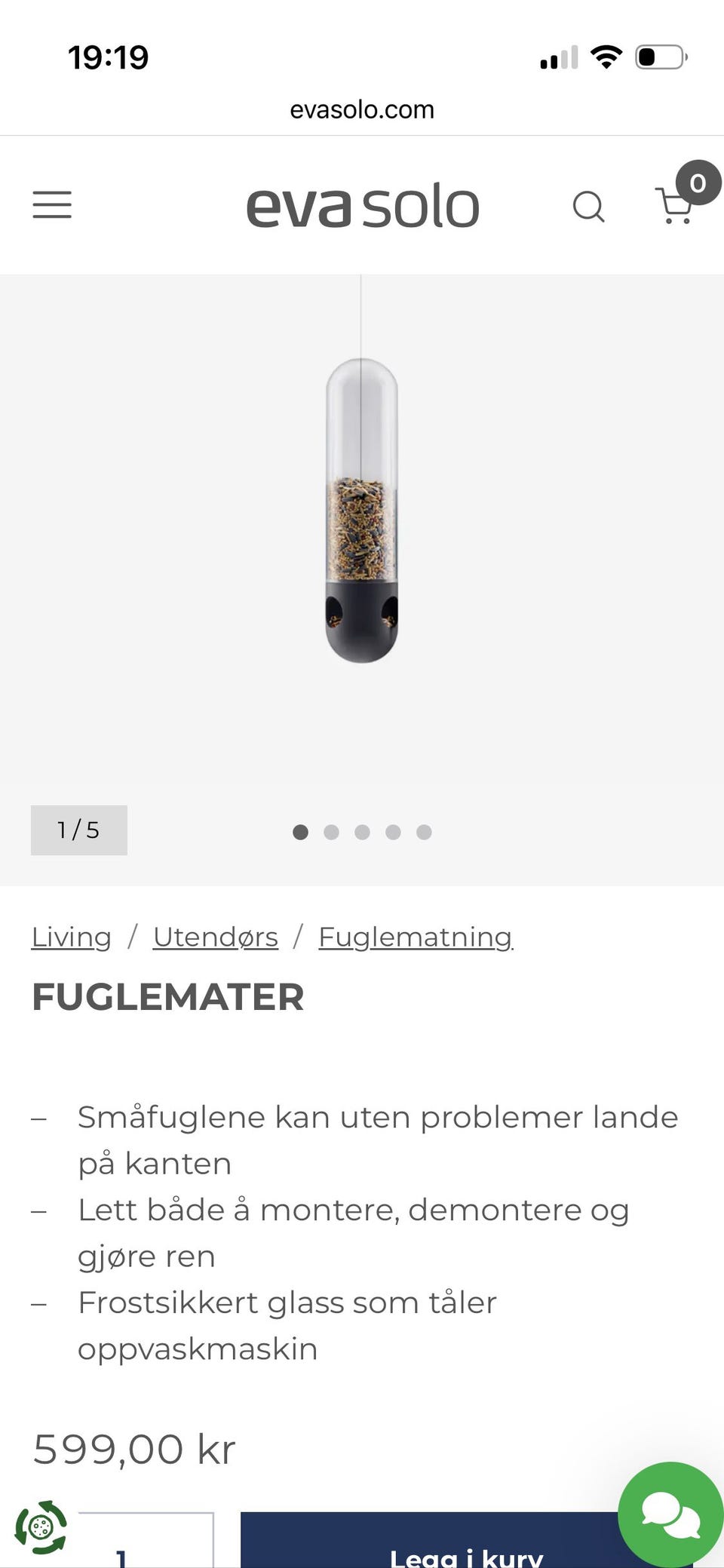The width and height of the screenshot is (724, 1568).
Task: Activate the last carousel dot
Action: [x=424, y=832]
